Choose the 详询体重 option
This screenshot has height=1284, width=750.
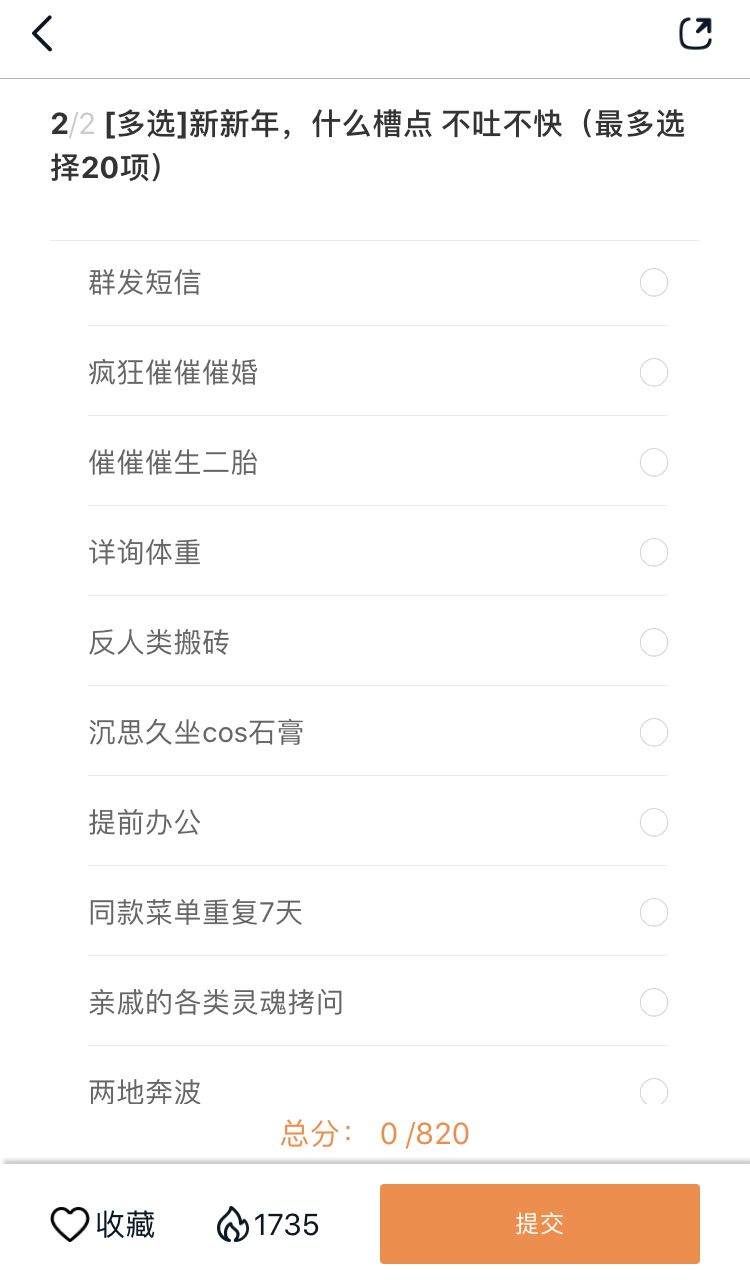tap(378, 553)
